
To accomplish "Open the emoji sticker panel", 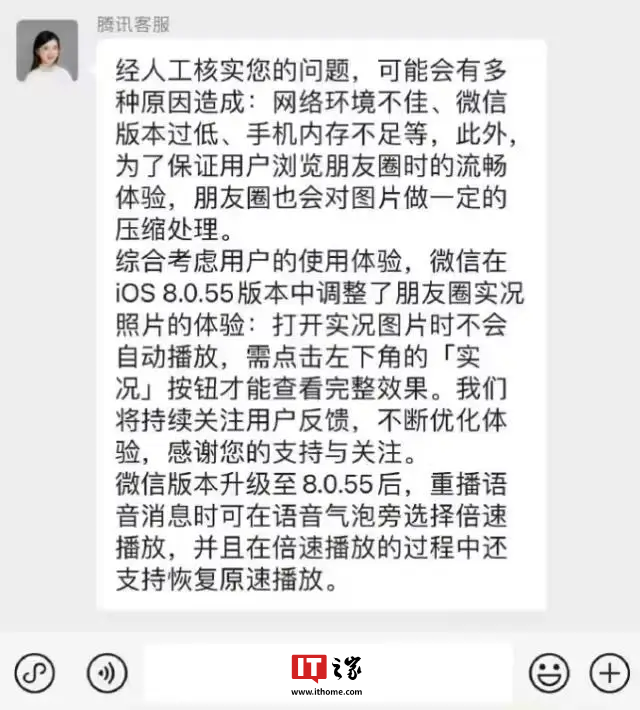I will (x=549, y=672).
